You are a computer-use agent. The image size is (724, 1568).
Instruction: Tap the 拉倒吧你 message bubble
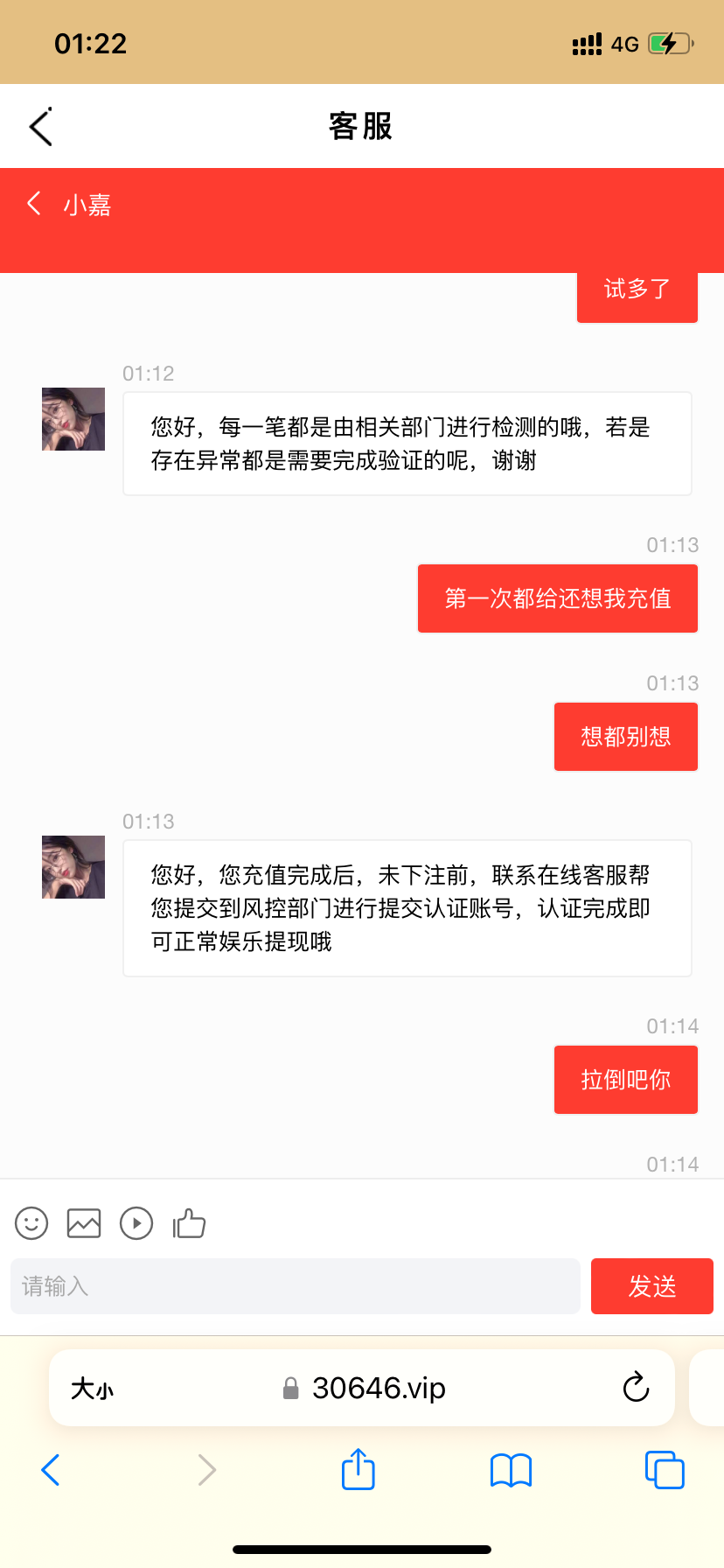[625, 1080]
